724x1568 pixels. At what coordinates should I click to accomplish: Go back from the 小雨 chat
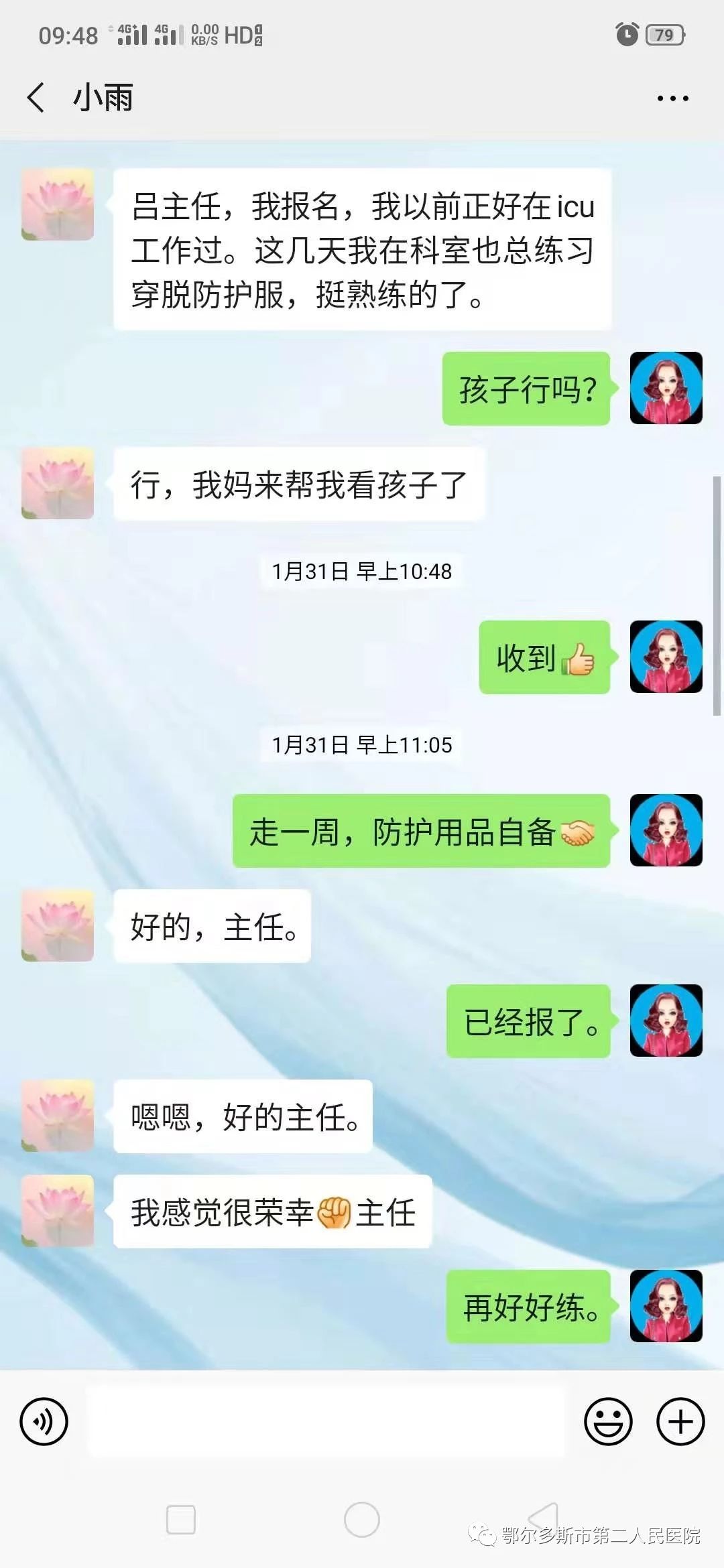click(x=36, y=98)
